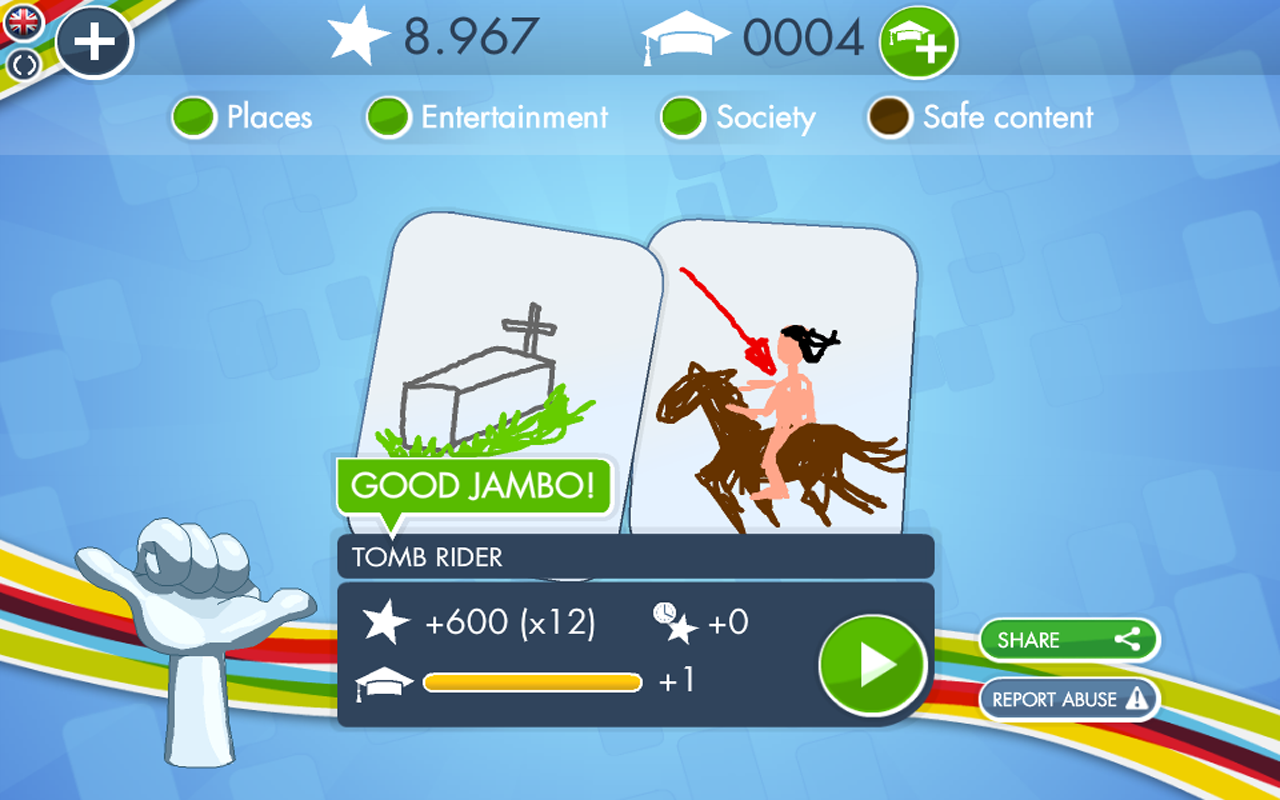Enable the Safe content filter

coord(889,118)
